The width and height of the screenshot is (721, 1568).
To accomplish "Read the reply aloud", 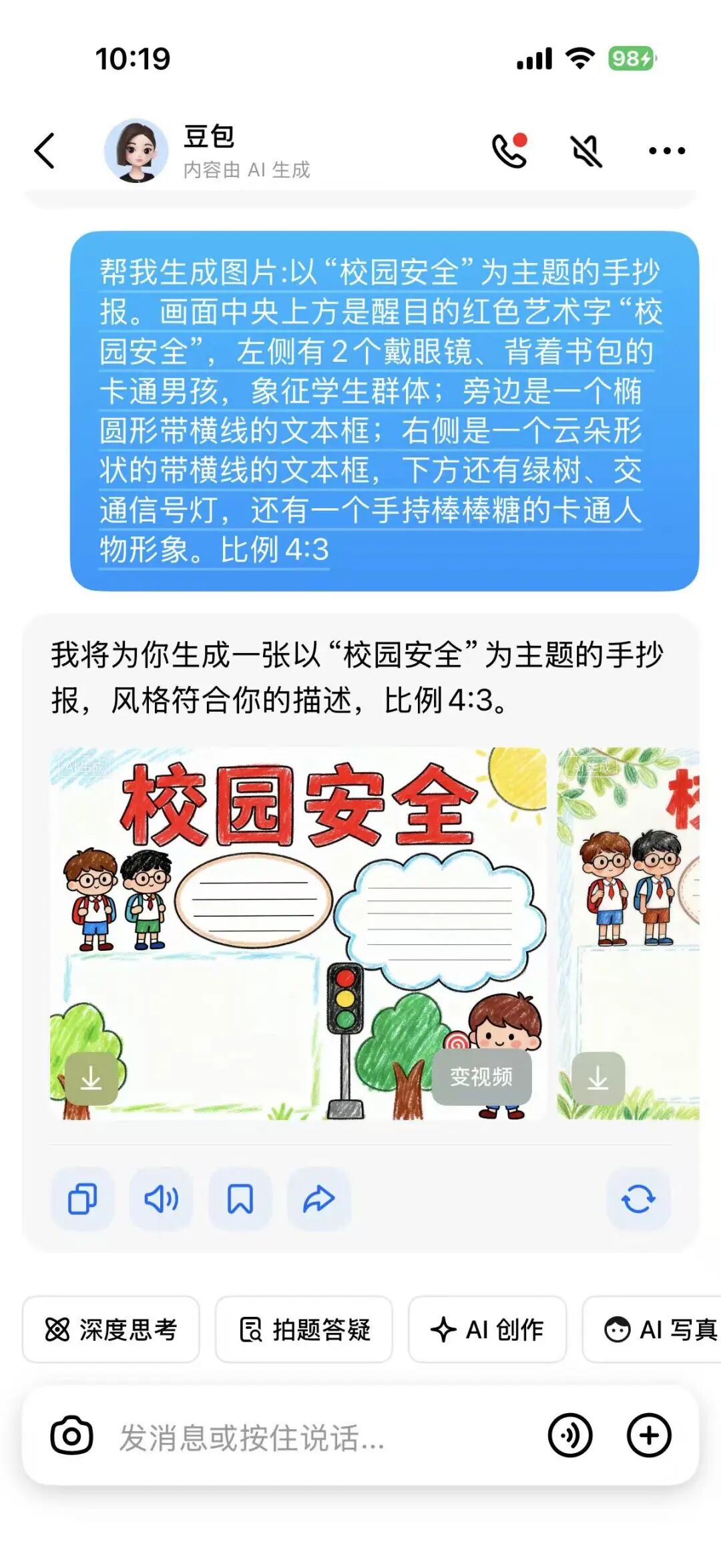I will (x=162, y=1199).
